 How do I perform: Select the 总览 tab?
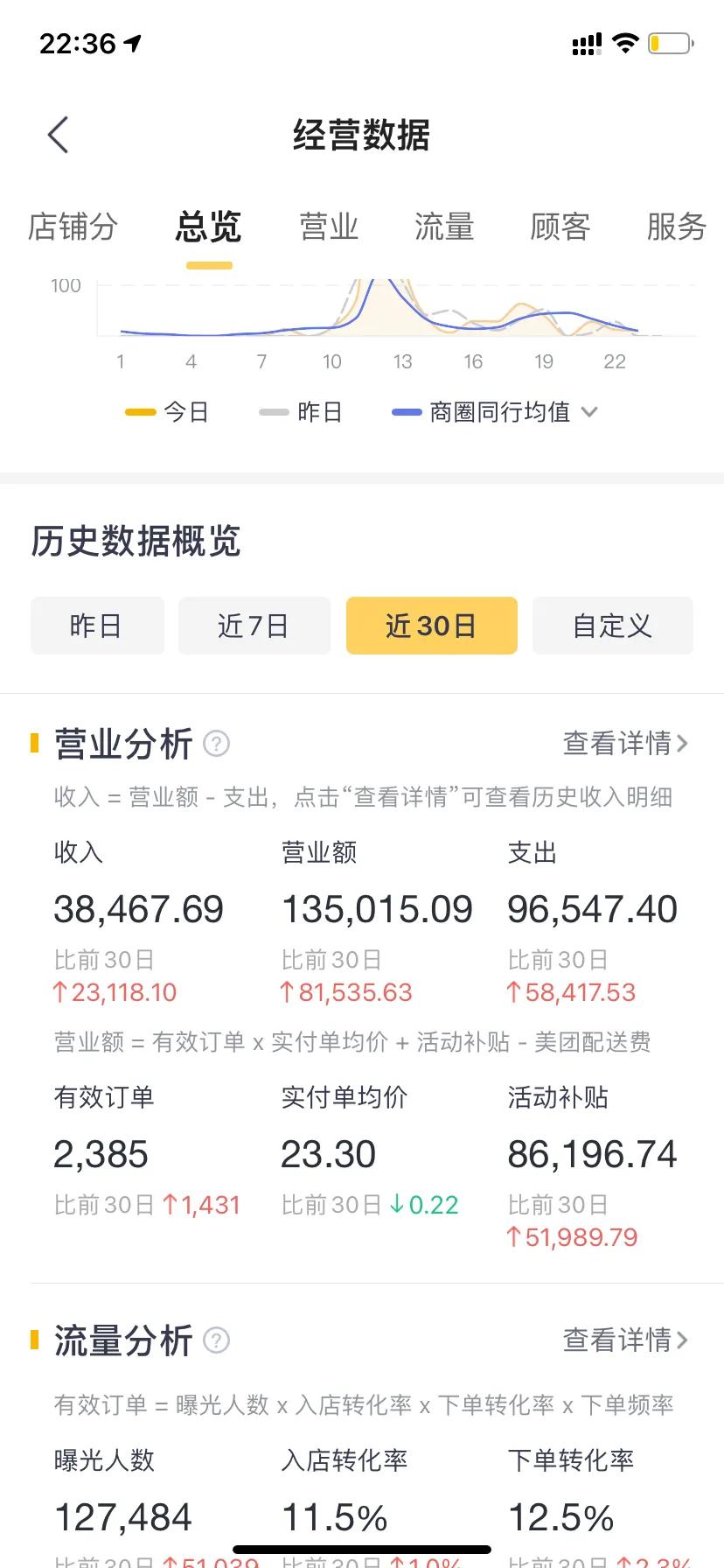pyautogui.click(x=208, y=227)
